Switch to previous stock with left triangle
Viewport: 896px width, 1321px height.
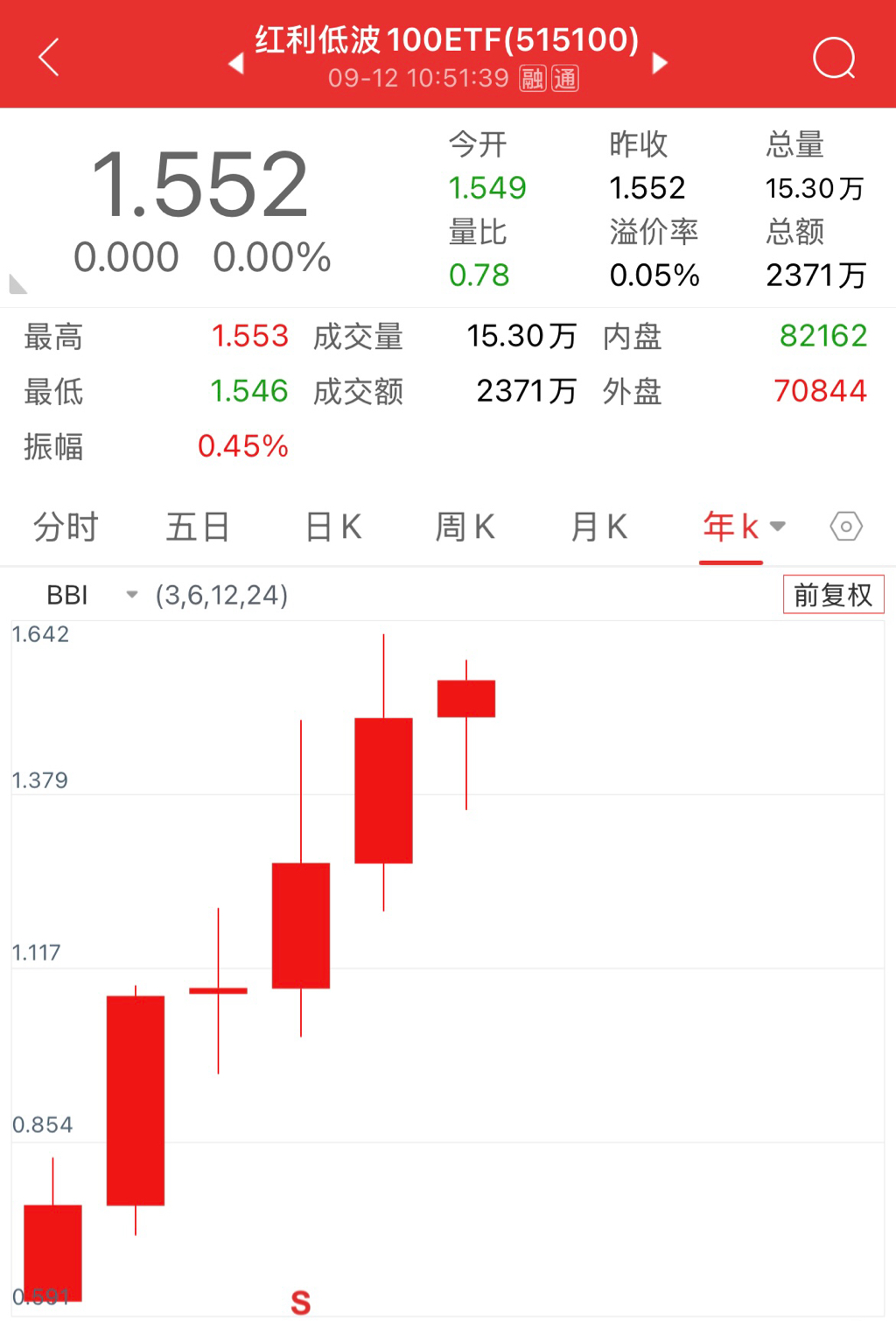(234, 63)
